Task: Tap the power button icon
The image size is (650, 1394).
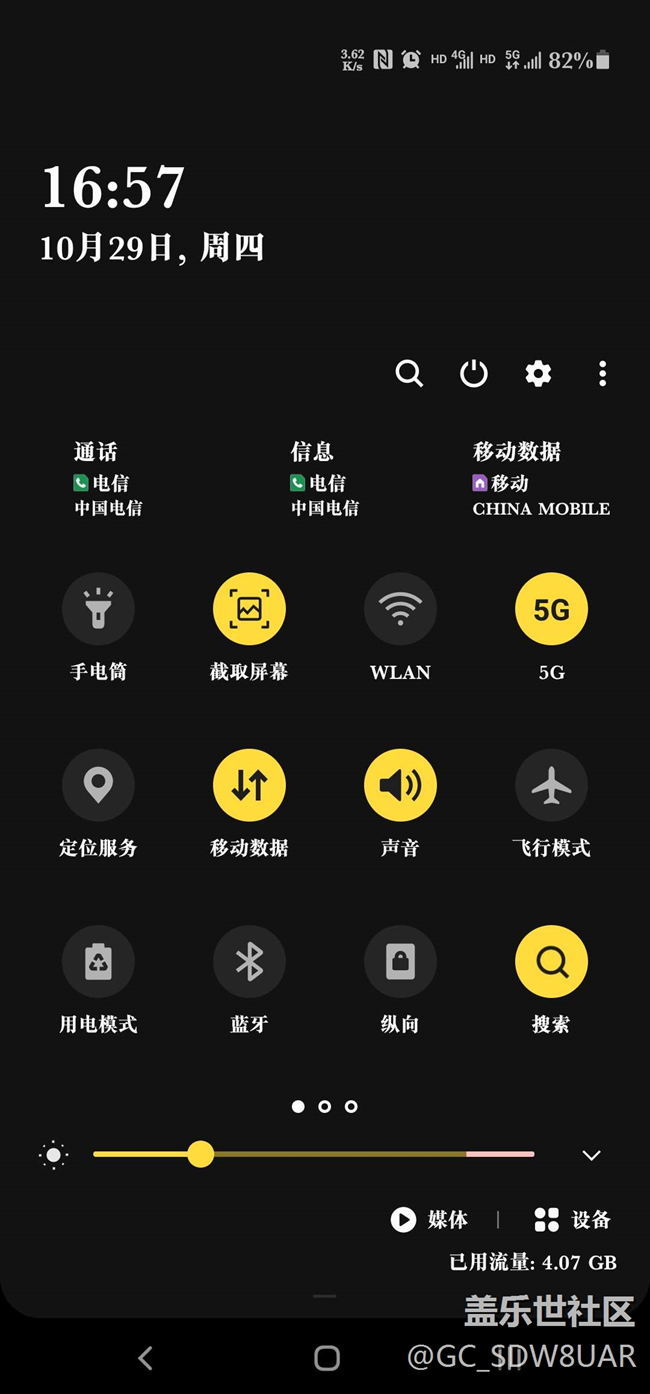Action: (x=473, y=374)
